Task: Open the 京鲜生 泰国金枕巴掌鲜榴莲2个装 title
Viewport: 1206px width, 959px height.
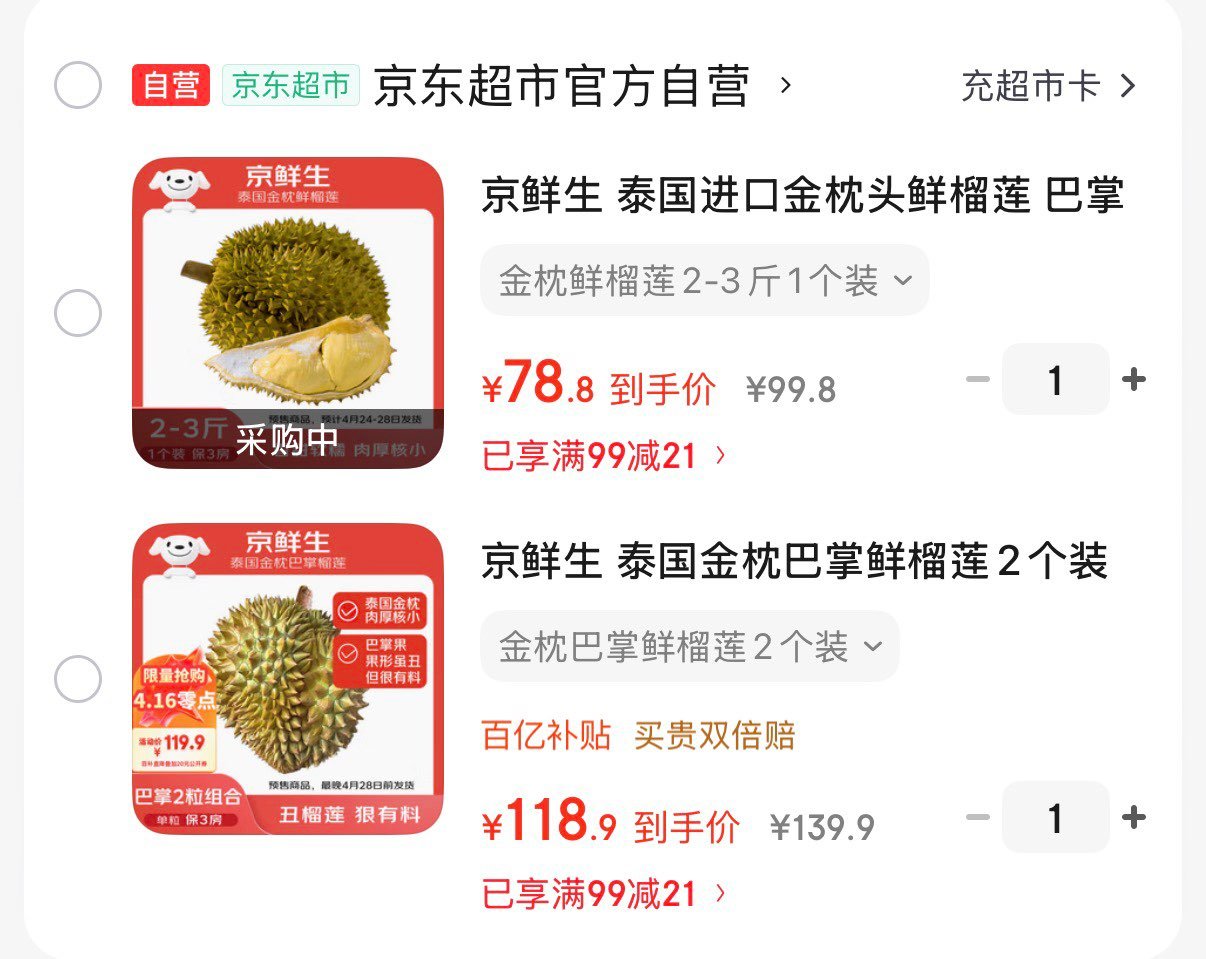Action: point(794,562)
